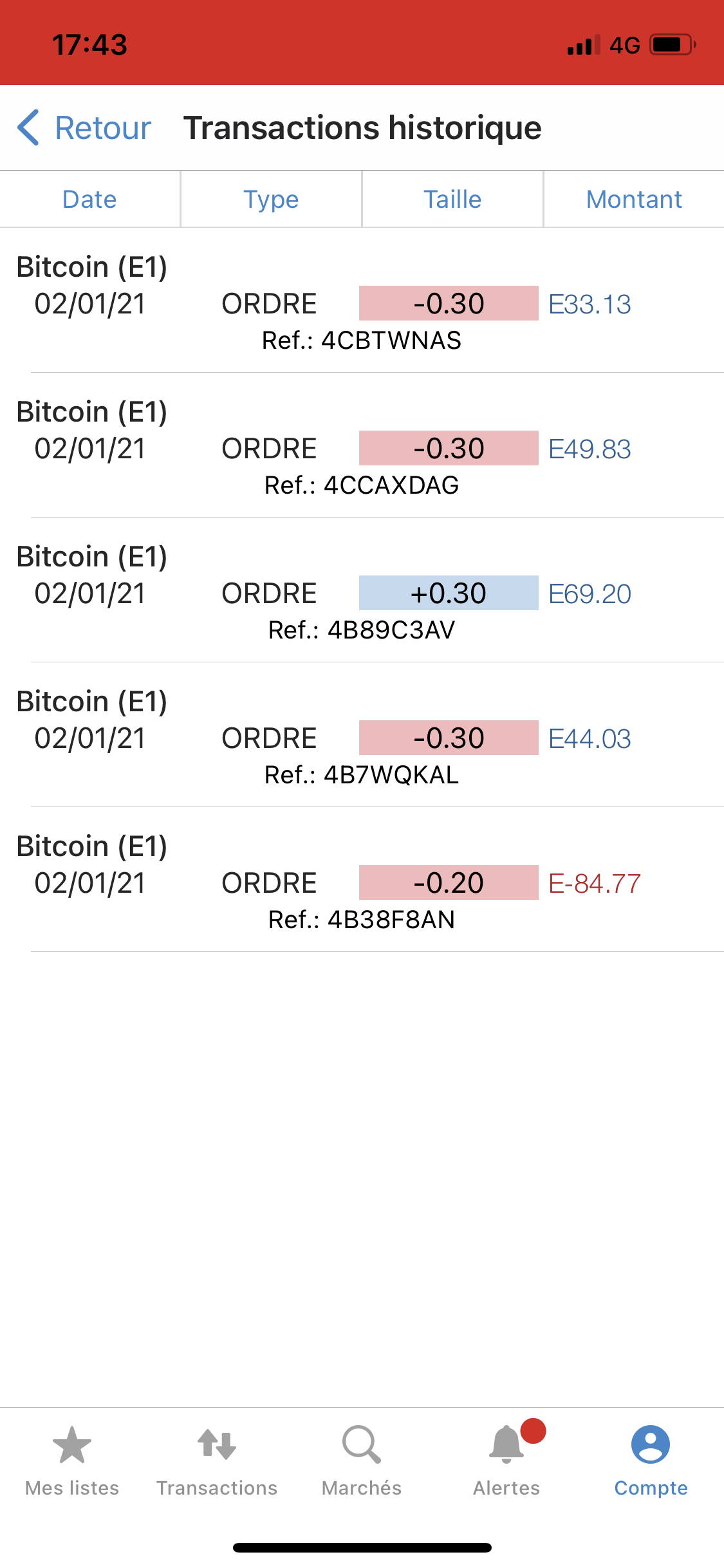Sort transactions by Date column
The height and width of the screenshot is (1568, 724).
point(89,200)
